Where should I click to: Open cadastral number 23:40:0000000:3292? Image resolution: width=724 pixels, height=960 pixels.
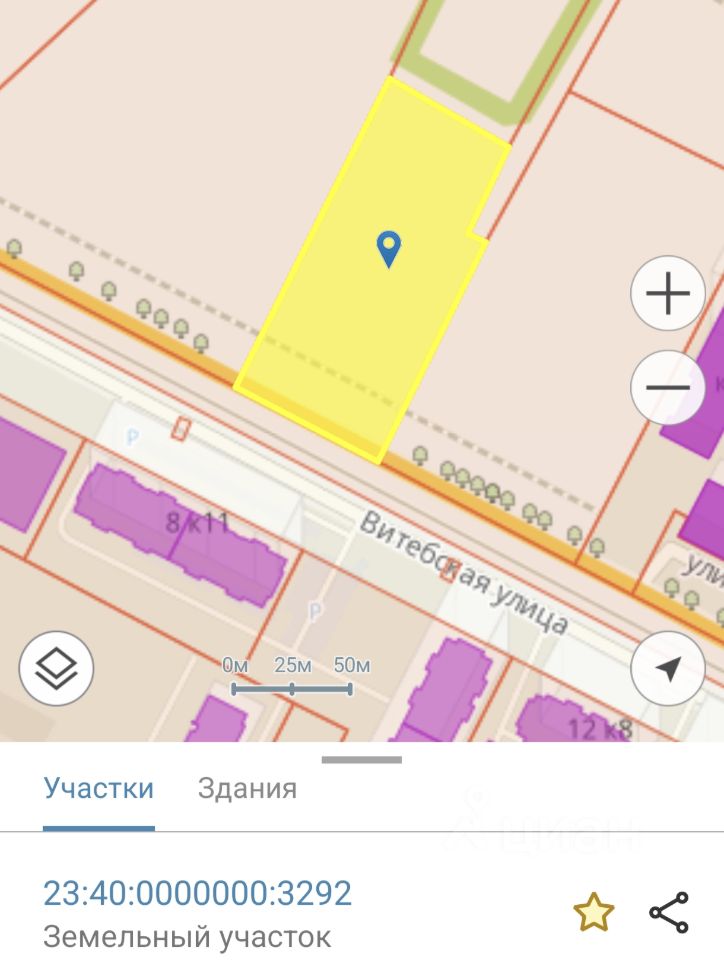tap(197, 892)
